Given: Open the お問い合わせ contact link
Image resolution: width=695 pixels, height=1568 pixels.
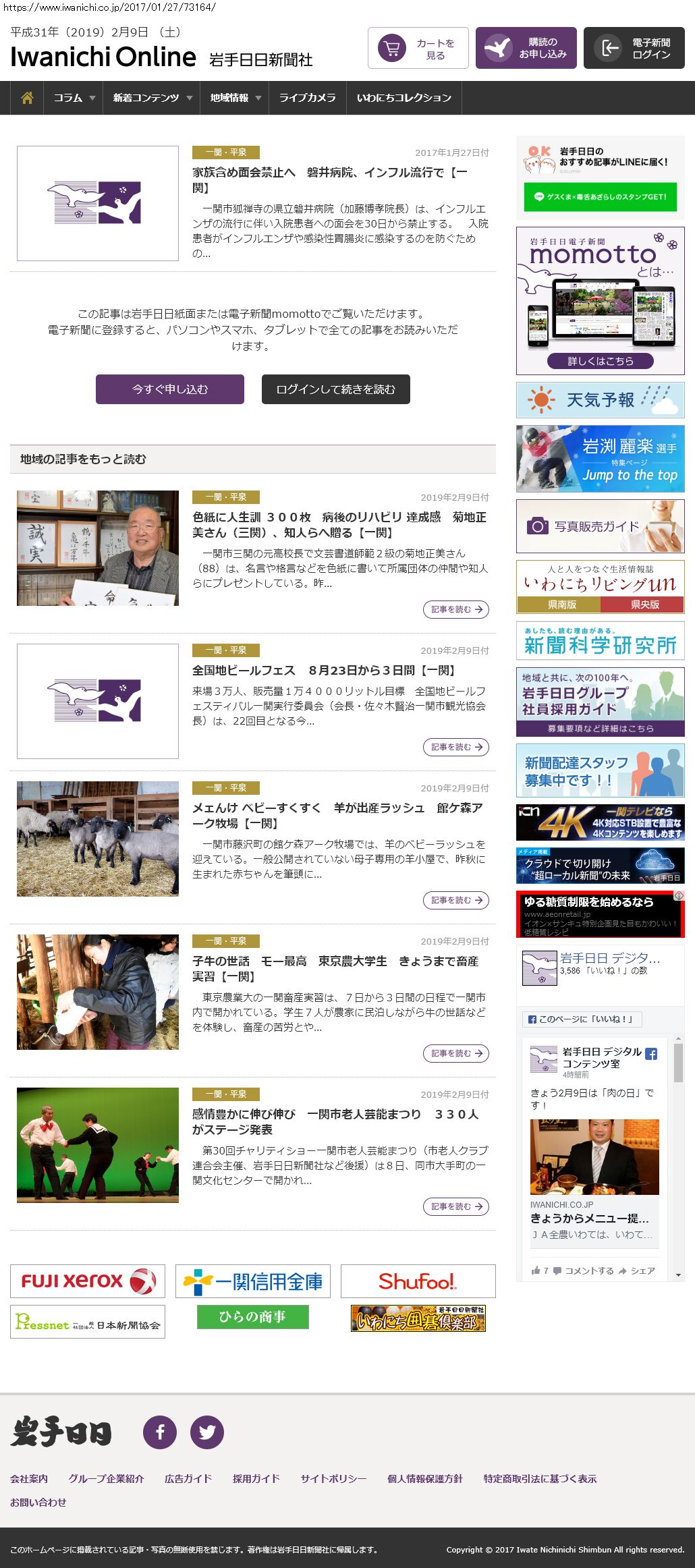Looking at the screenshot, I should tap(38, 1503).
